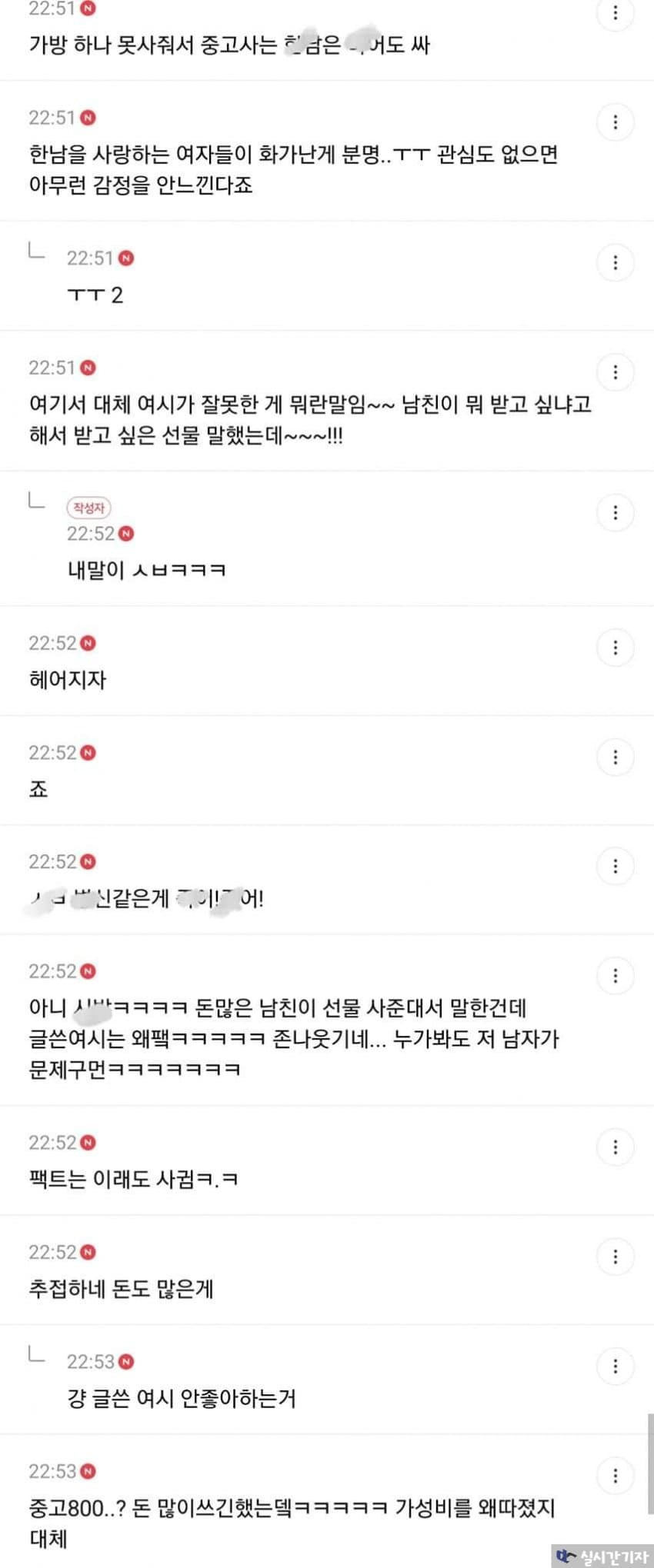Open the three-dot menu on the 'ㅜㅜ 2' reply
The height and width of the screenshot is (1568, 654).
tap(615, 263)
